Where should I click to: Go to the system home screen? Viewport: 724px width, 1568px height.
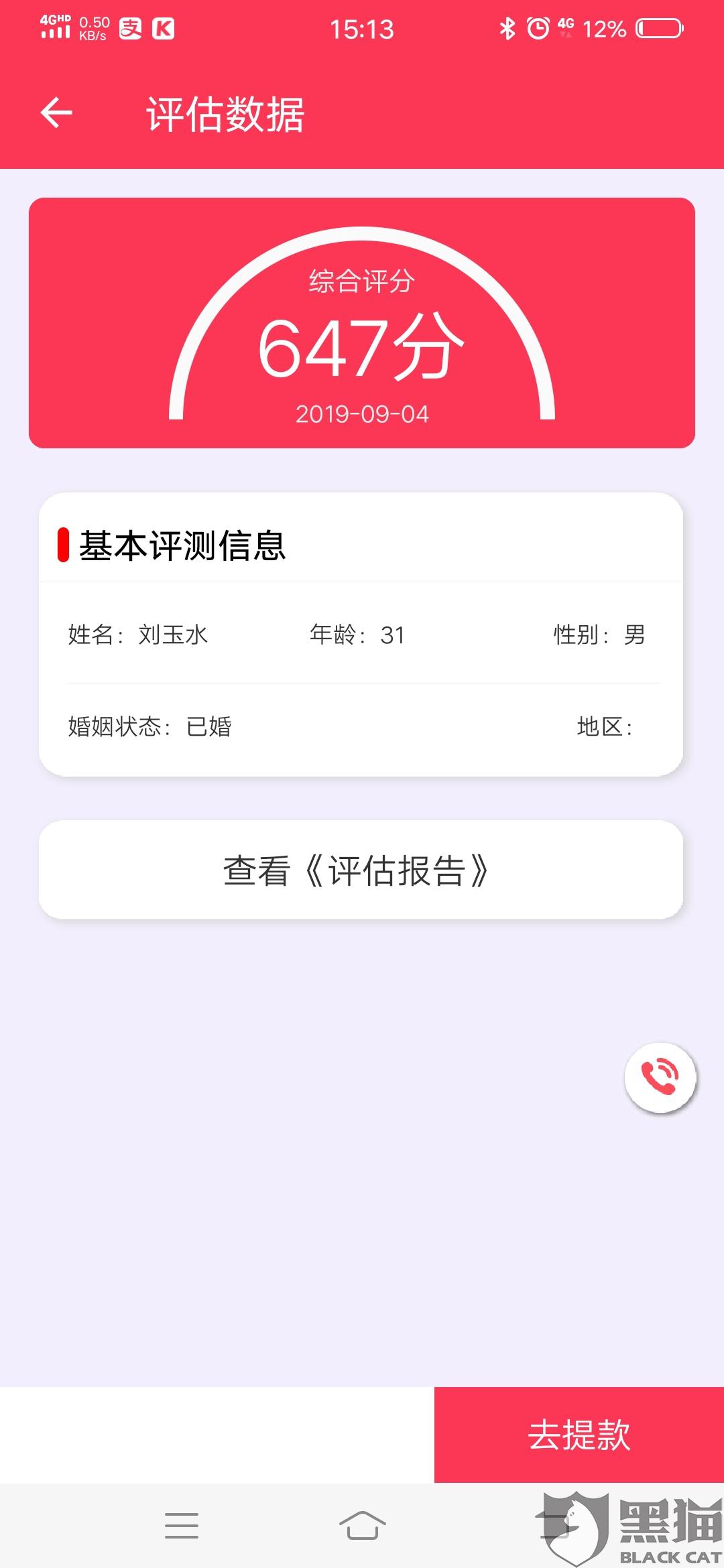[x=362, y=1526]
